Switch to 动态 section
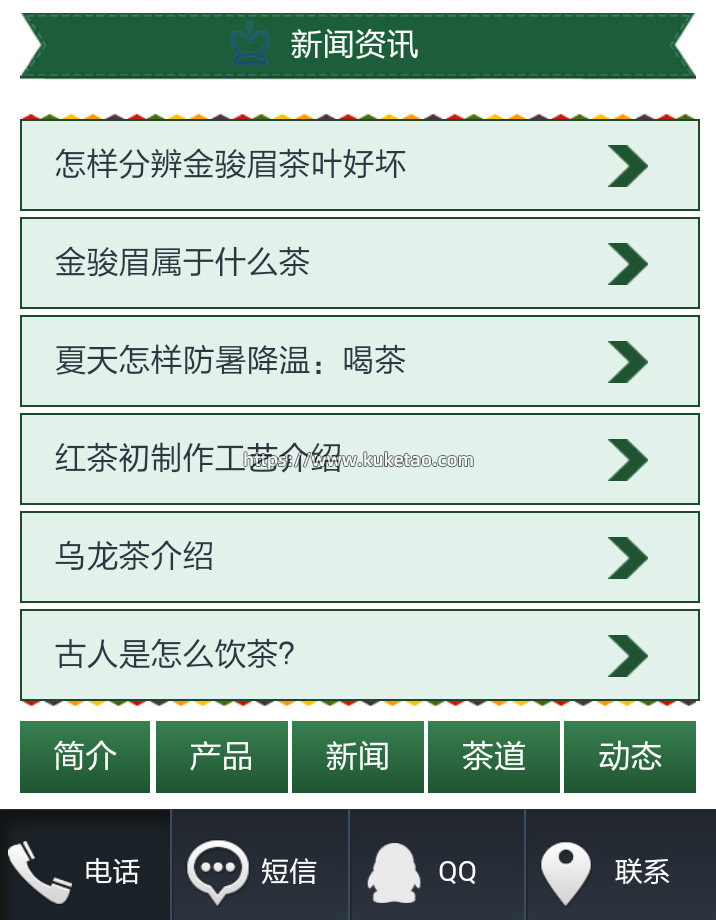Image resolution: width=716 pixels, height=920 pixels. coord(630,757)
